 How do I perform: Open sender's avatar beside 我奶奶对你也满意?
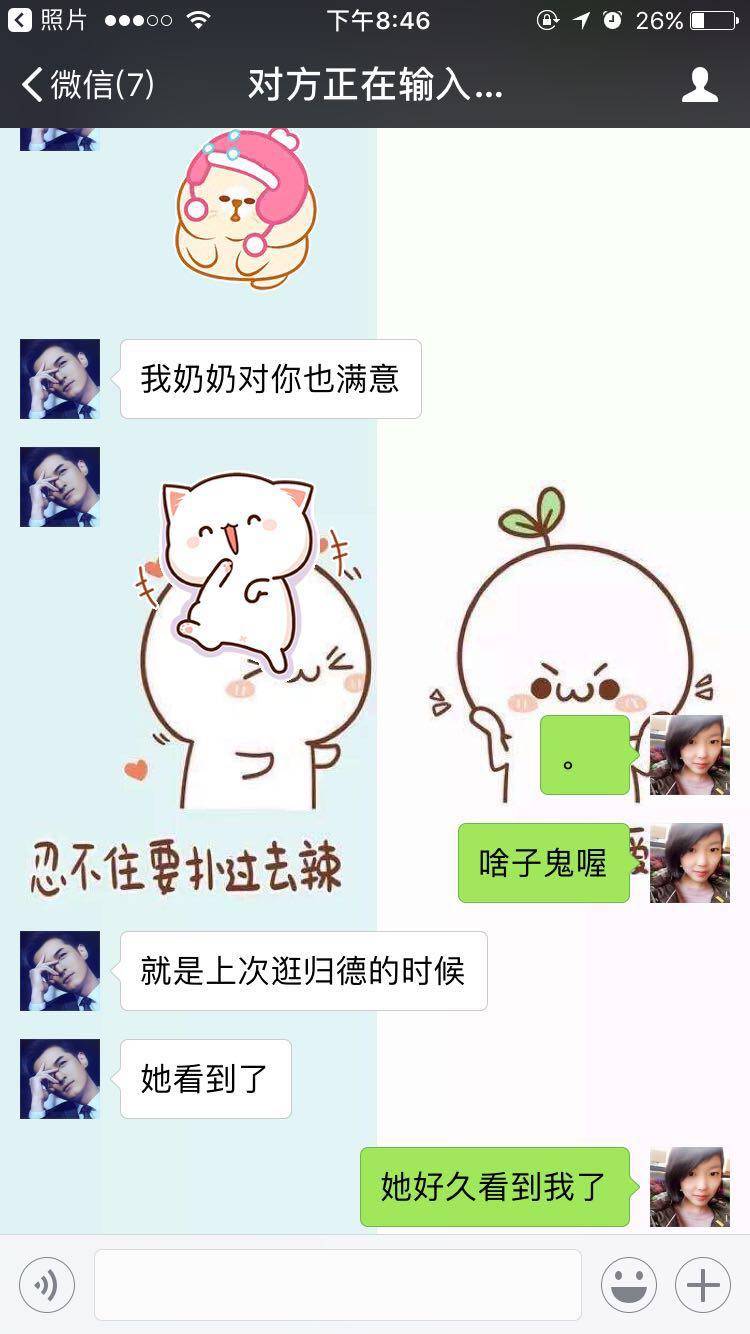[60, 379]
